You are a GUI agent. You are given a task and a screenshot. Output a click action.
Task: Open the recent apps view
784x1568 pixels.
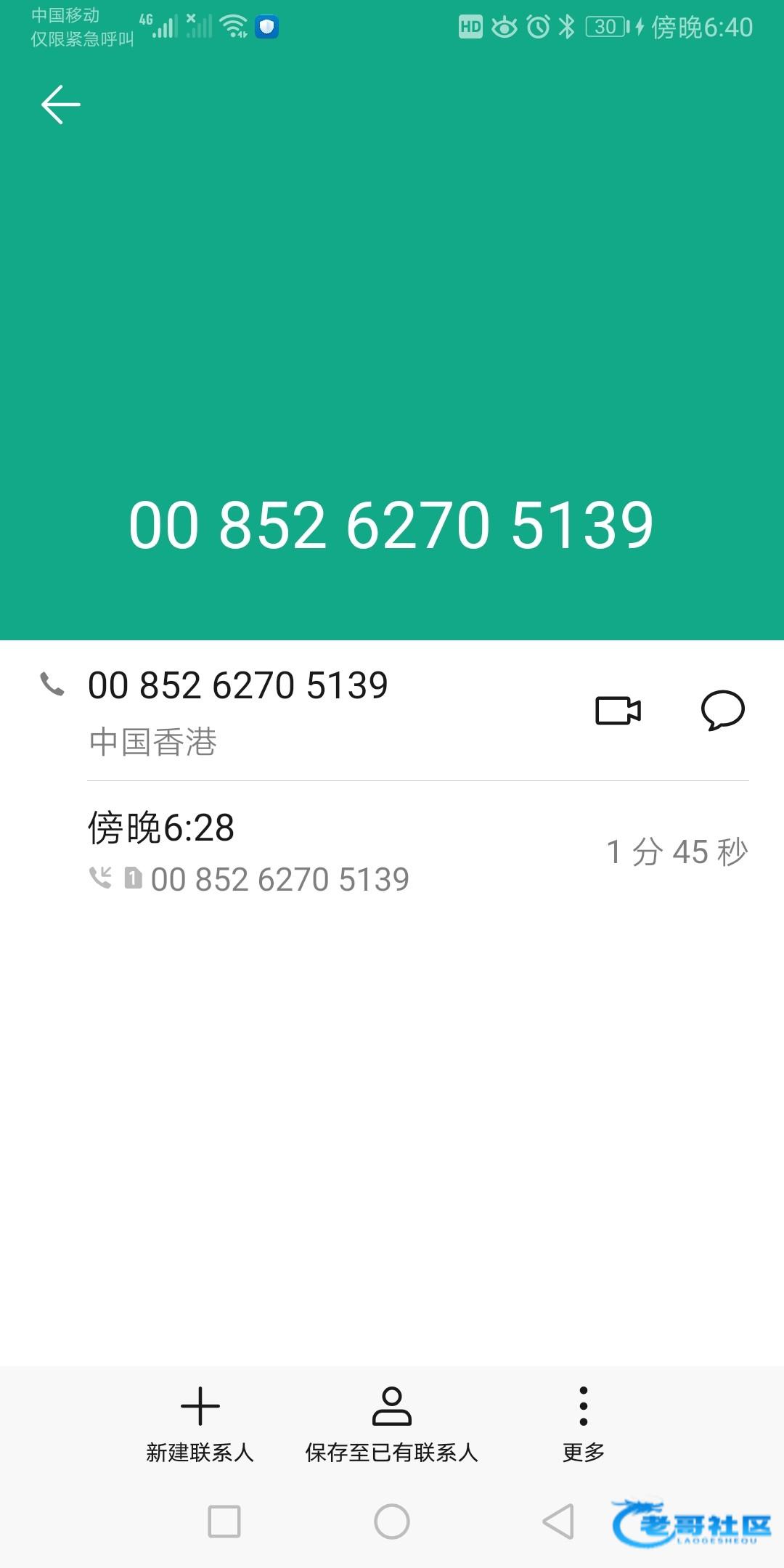pyautogui.click(x=224, y=1521)
